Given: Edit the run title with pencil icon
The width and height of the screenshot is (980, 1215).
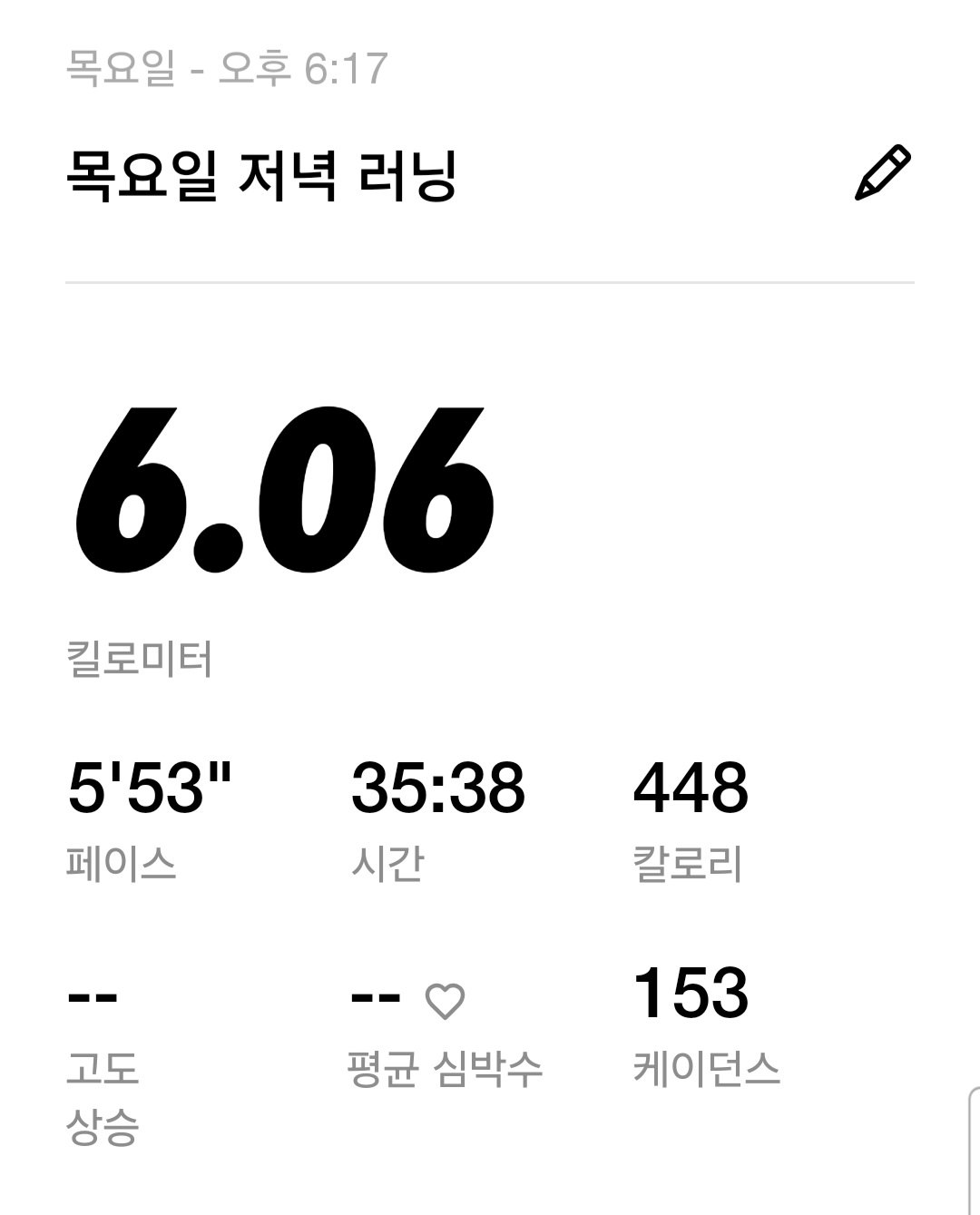Looking at the screenshot, I should point(882,171).
